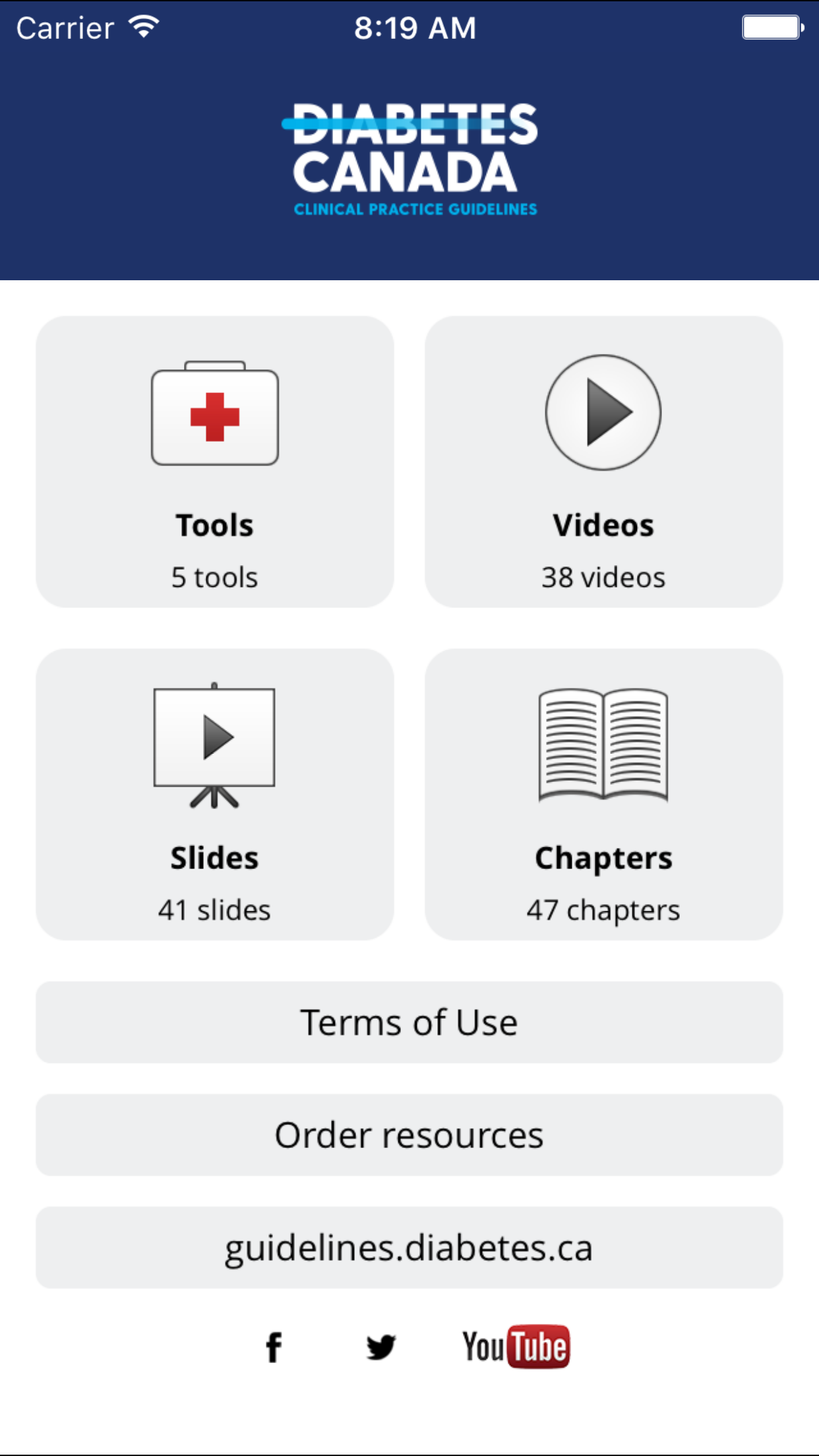
Task: Open the Videos card
Action: [x=603, y=462]
